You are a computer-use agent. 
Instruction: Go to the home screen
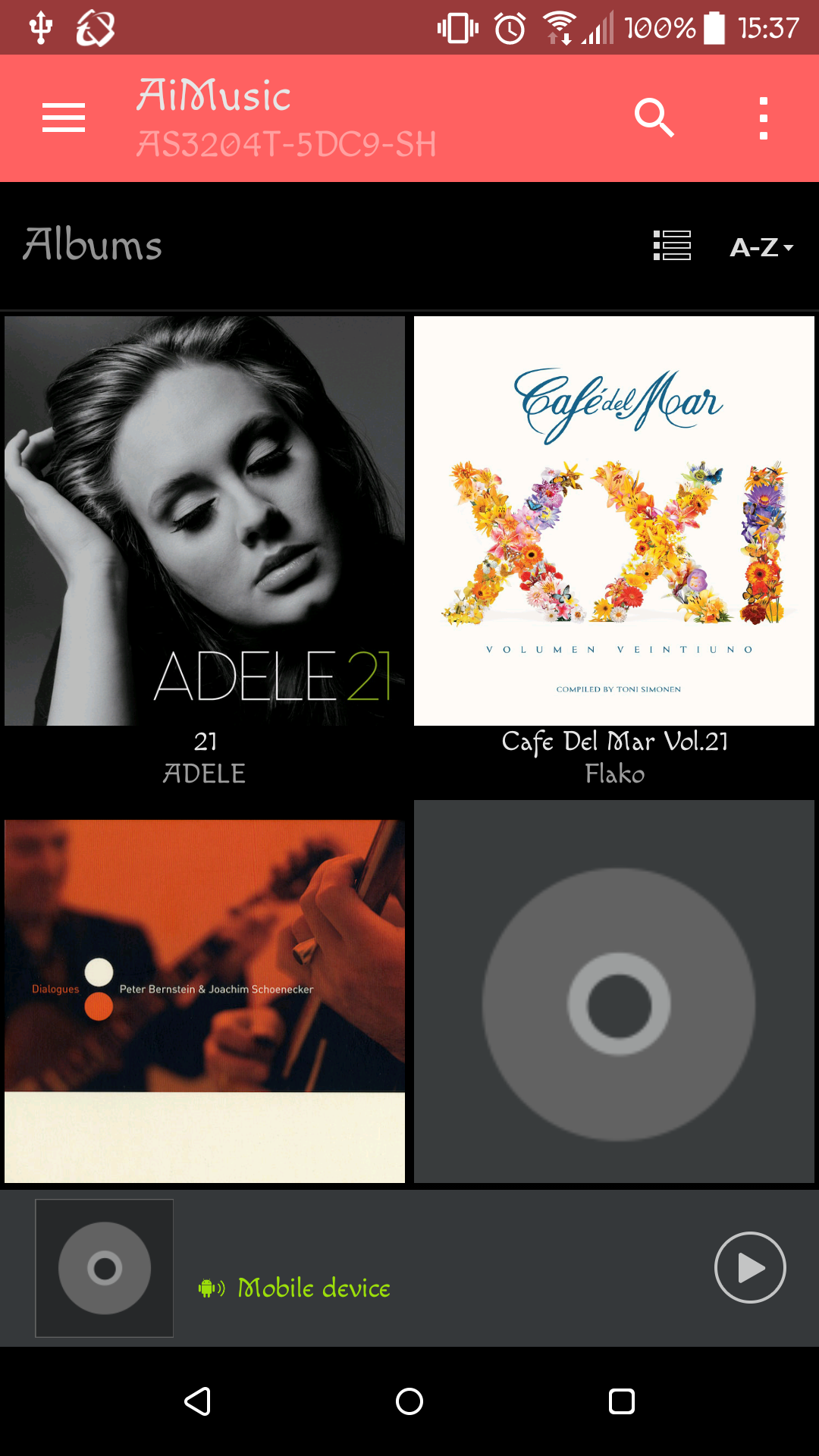pyautogui.click(x=409, y=1401)
